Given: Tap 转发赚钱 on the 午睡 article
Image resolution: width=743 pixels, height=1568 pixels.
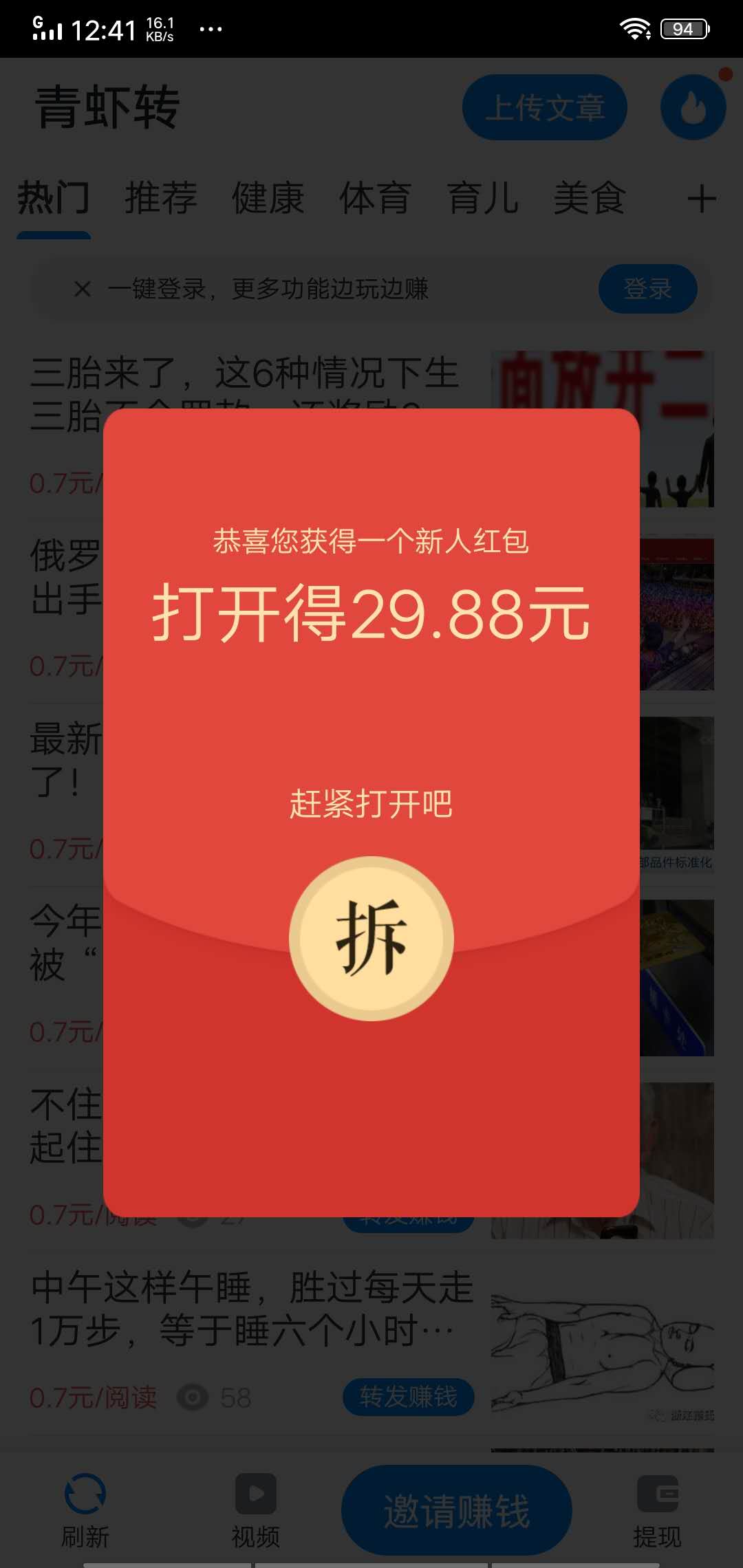Looking at the screenshot, I should (x=408, y=1397).
